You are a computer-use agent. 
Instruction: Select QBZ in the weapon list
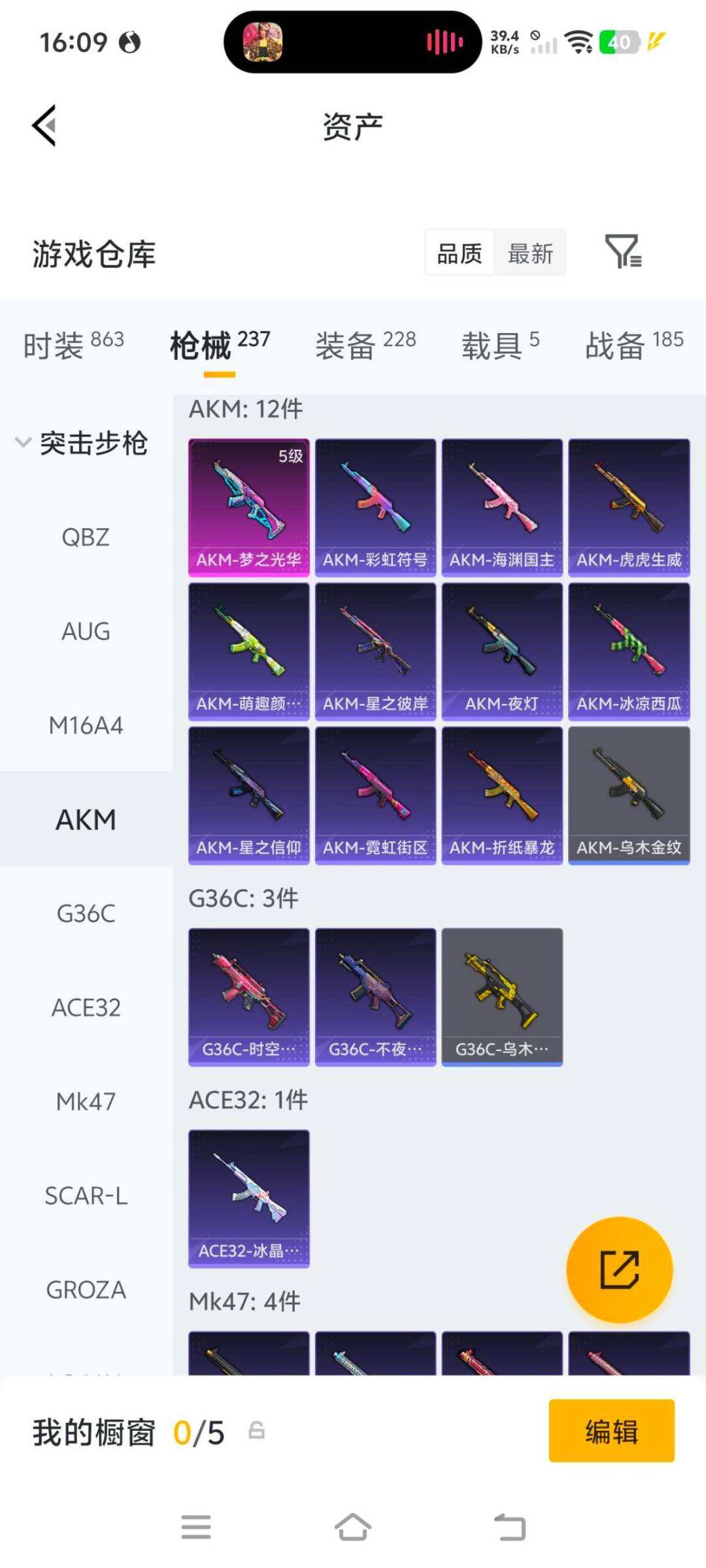point(86,537)
